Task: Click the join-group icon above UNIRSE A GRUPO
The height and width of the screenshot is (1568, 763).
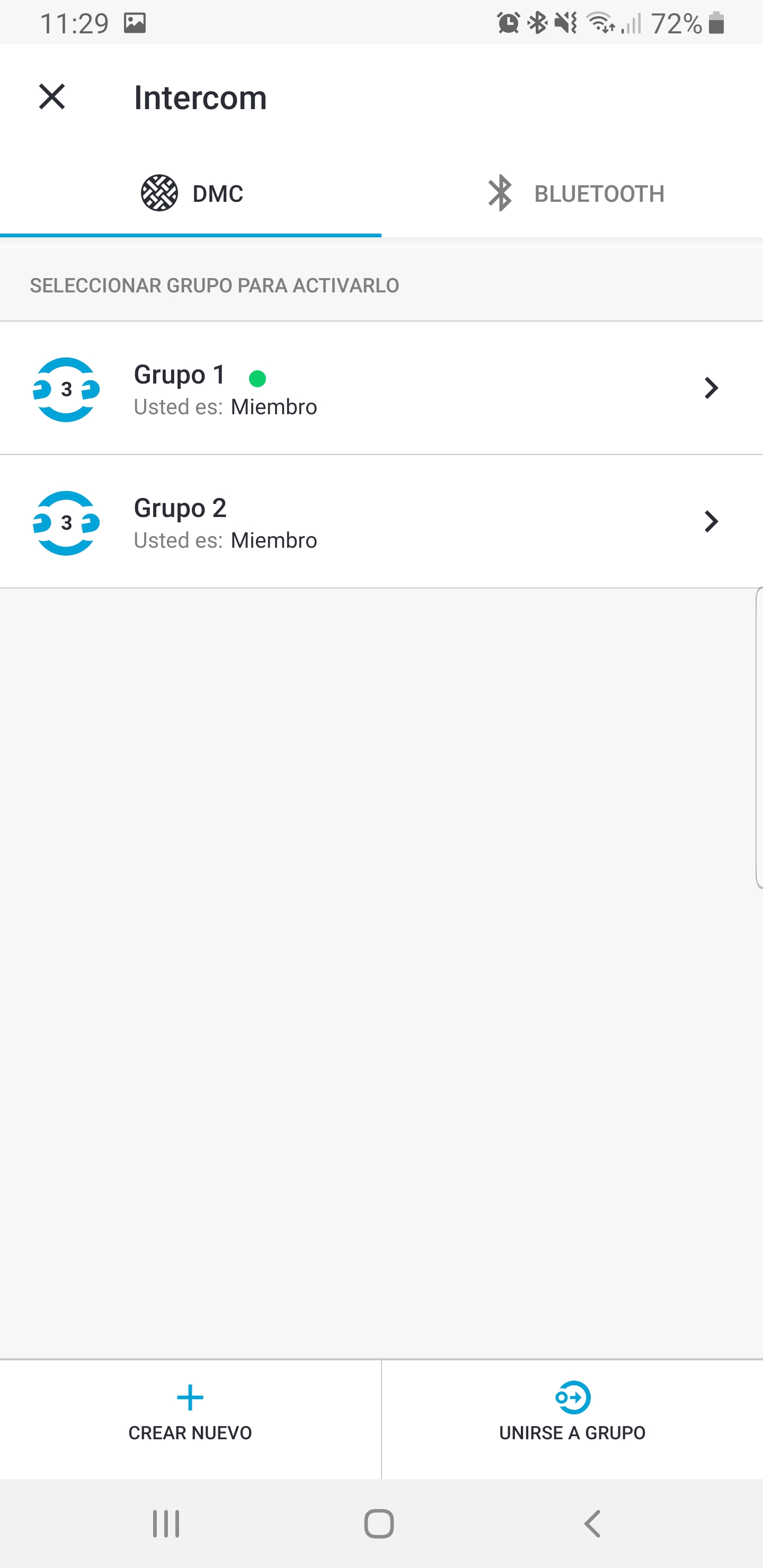Action: click(571, 1397)
